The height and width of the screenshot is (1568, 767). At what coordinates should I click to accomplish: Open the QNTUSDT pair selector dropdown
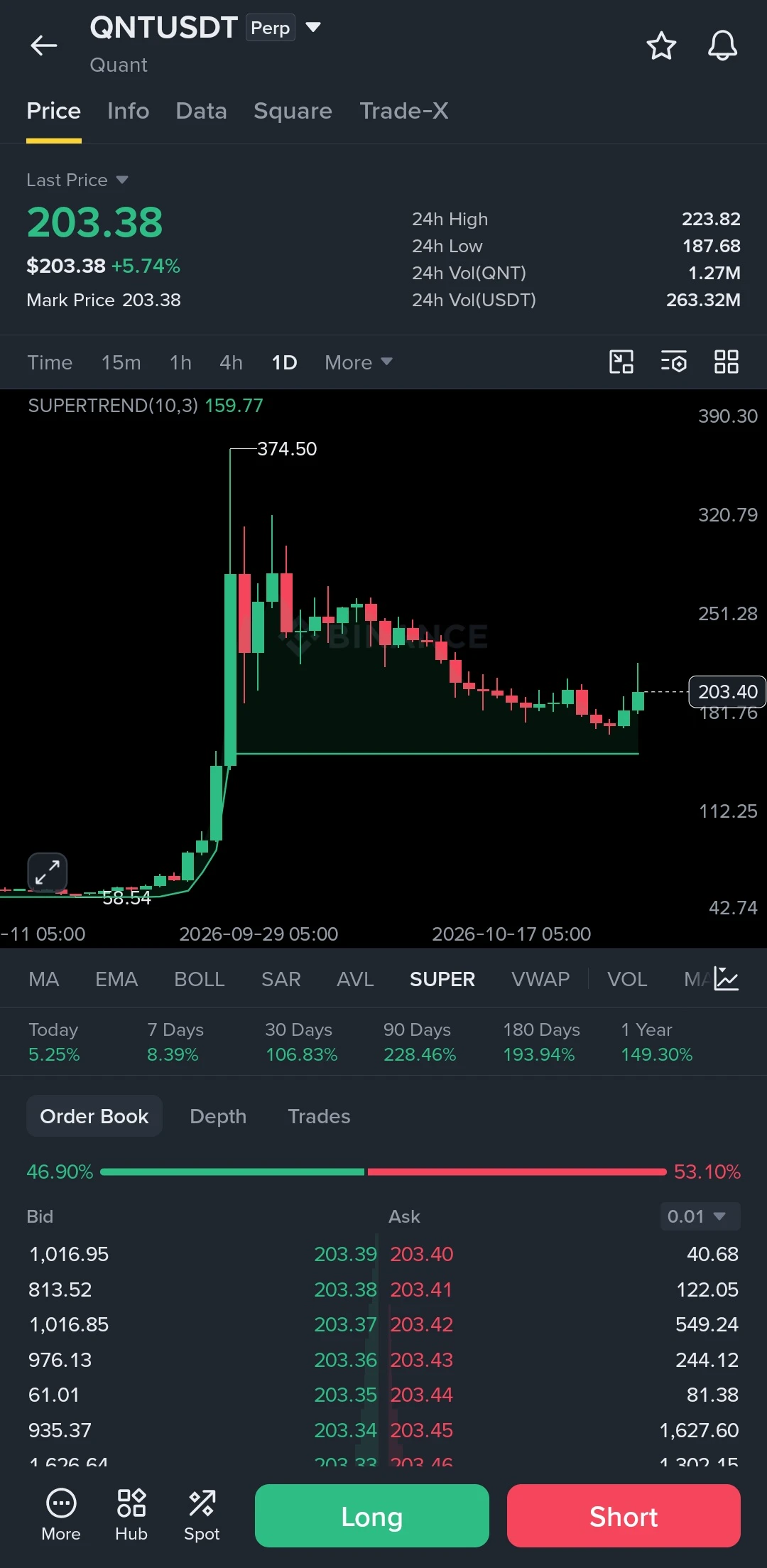point(312,28)
